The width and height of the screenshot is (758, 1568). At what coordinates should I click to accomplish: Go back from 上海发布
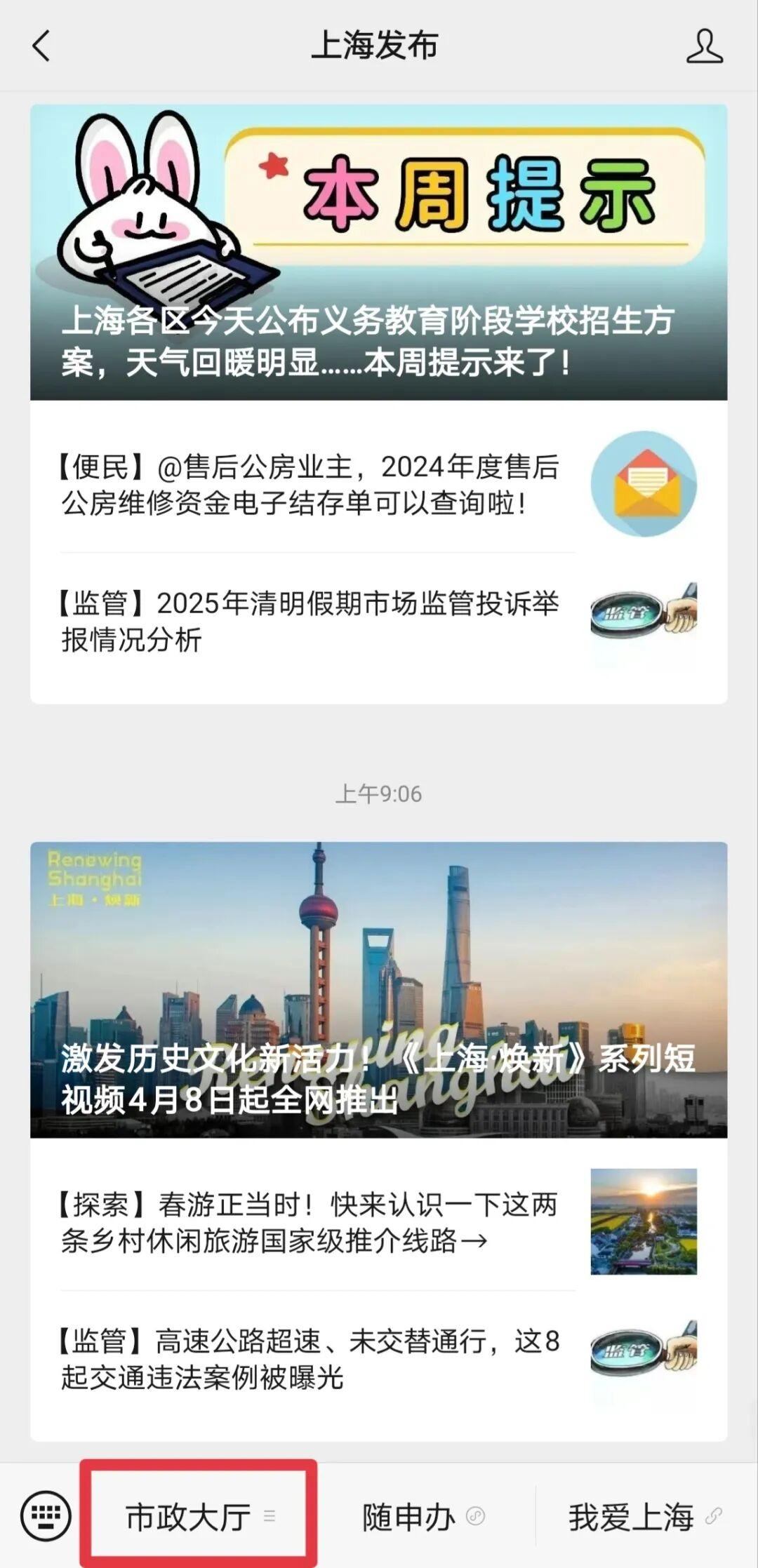click(x=42, y=46)
